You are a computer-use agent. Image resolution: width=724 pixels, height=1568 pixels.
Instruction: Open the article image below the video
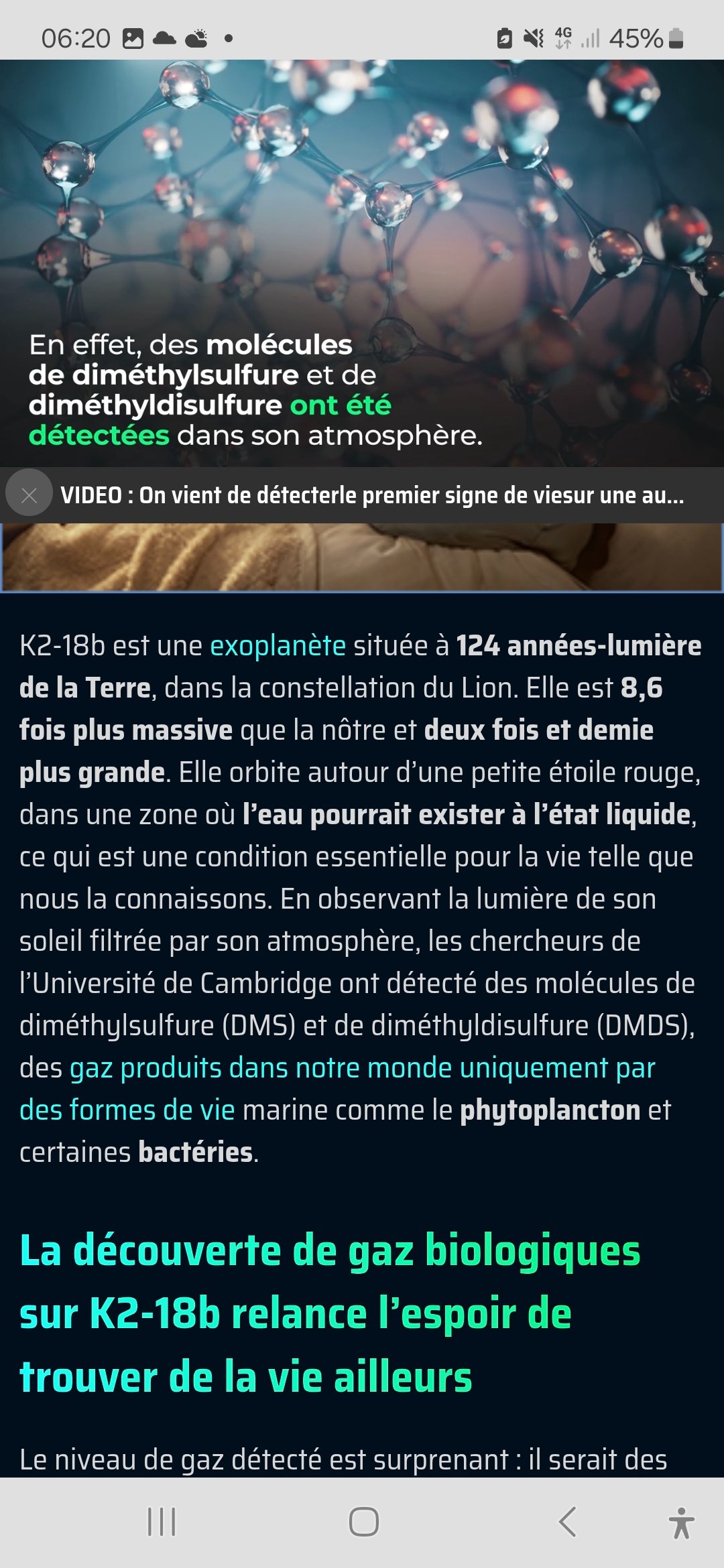(x=362, y=558)
